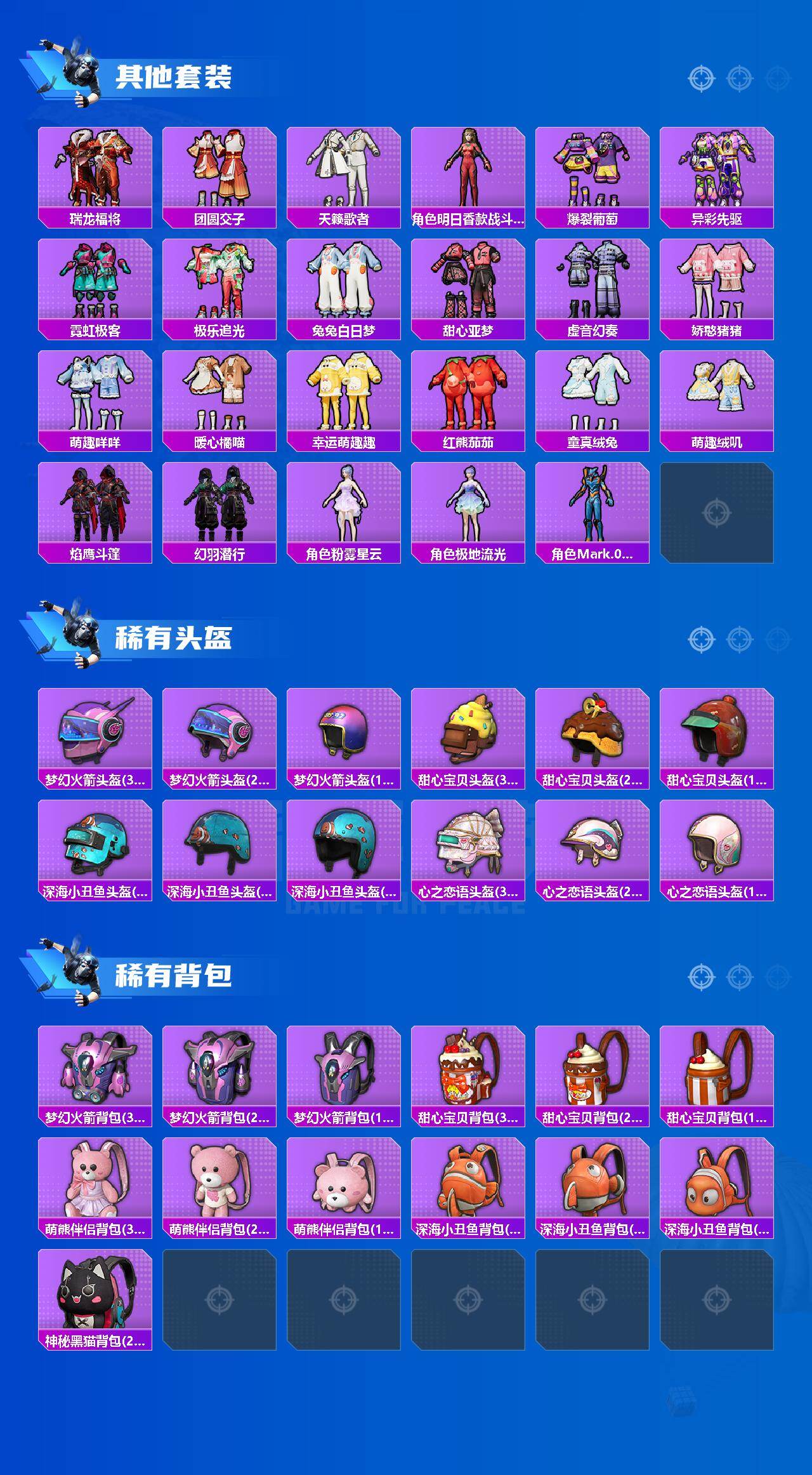Select the 甜心宝贝头盔(2 helmet

[593, 733]
